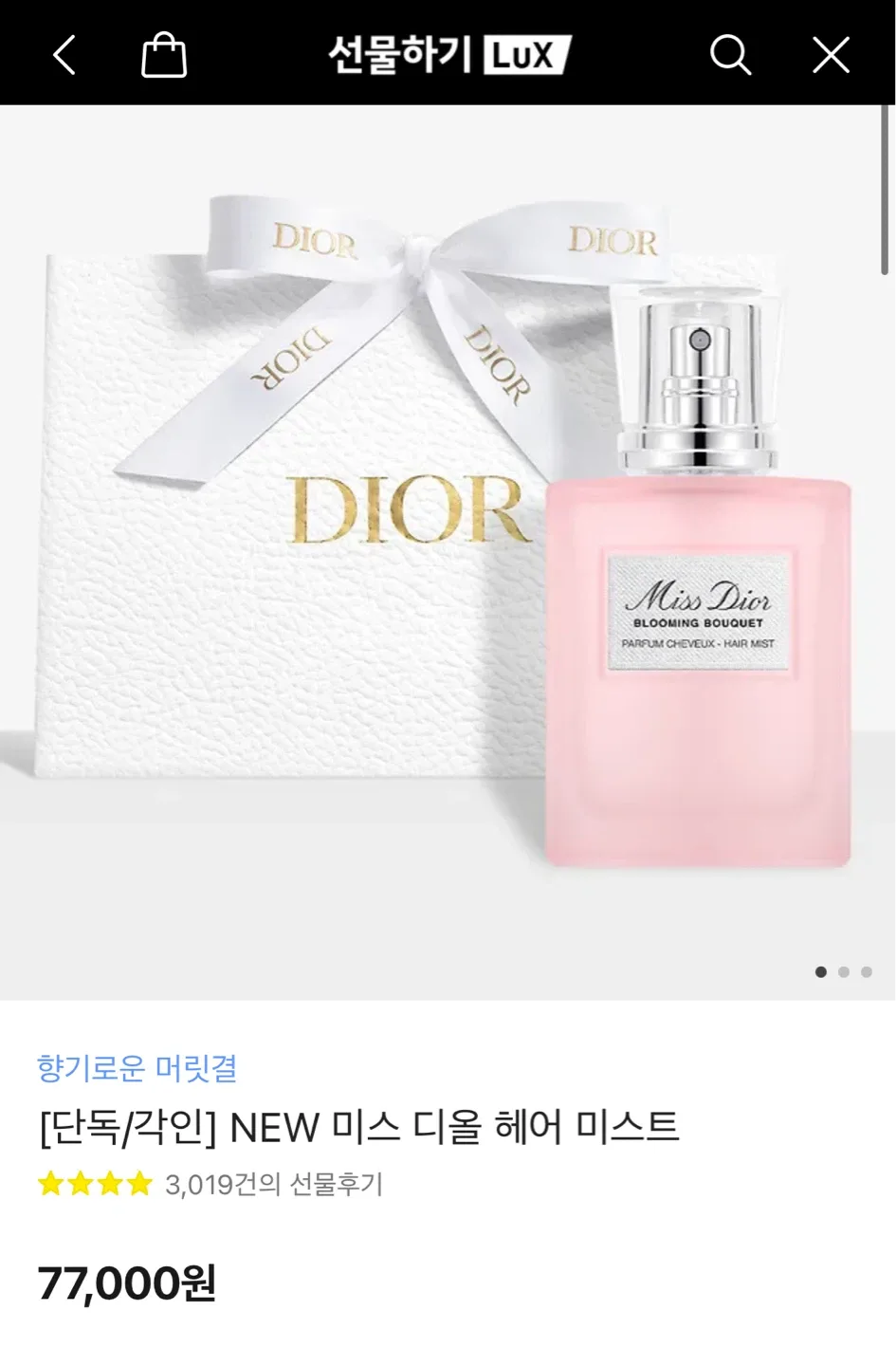Open the shopping bag
Viewport: 896px width, 1366px height.
point(163,55)
